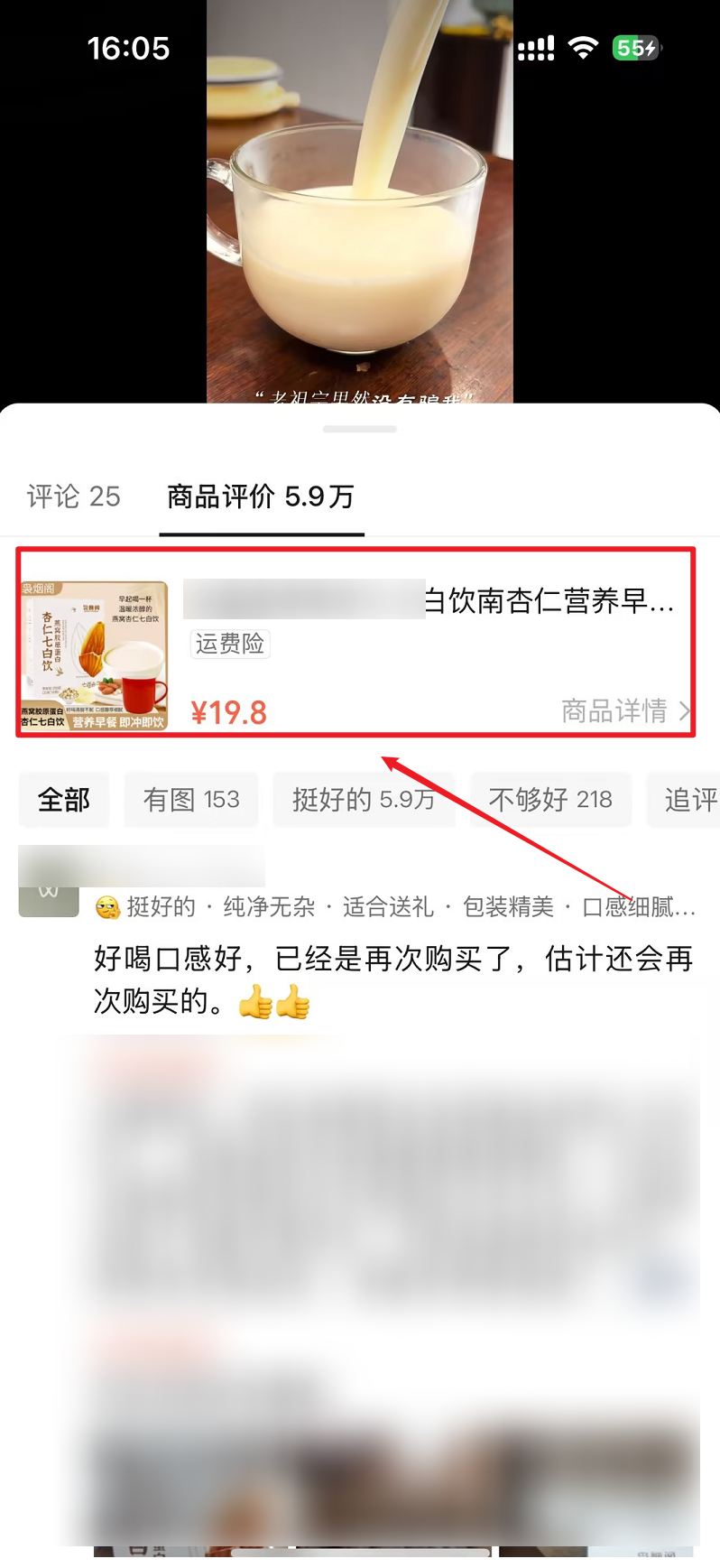Select the 全部 review filter
Screen dimensions: 720x1568
click(x=64, y=800)
